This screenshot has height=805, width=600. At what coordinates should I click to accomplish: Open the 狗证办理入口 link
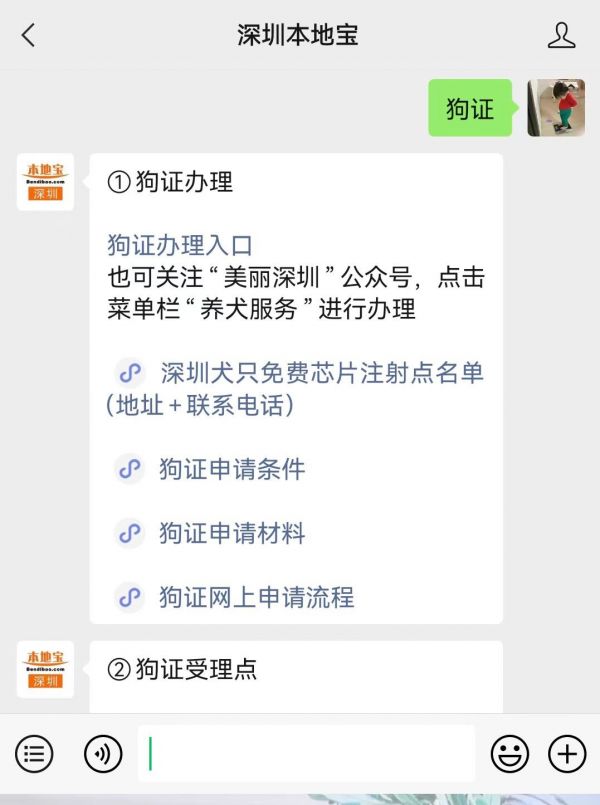point(180,245)
